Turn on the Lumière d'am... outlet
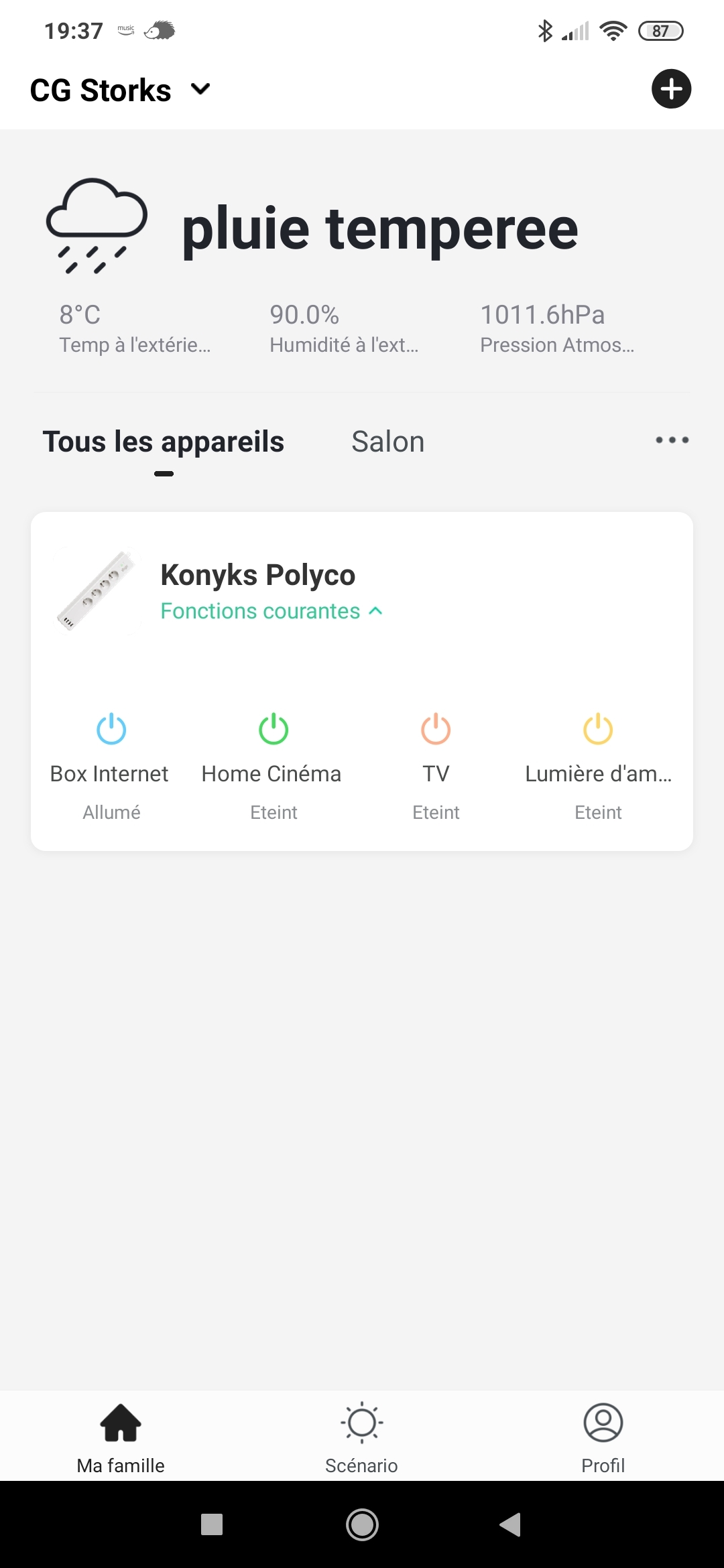The width and height of the screenshot is (724, 1568). click(598, 729)
